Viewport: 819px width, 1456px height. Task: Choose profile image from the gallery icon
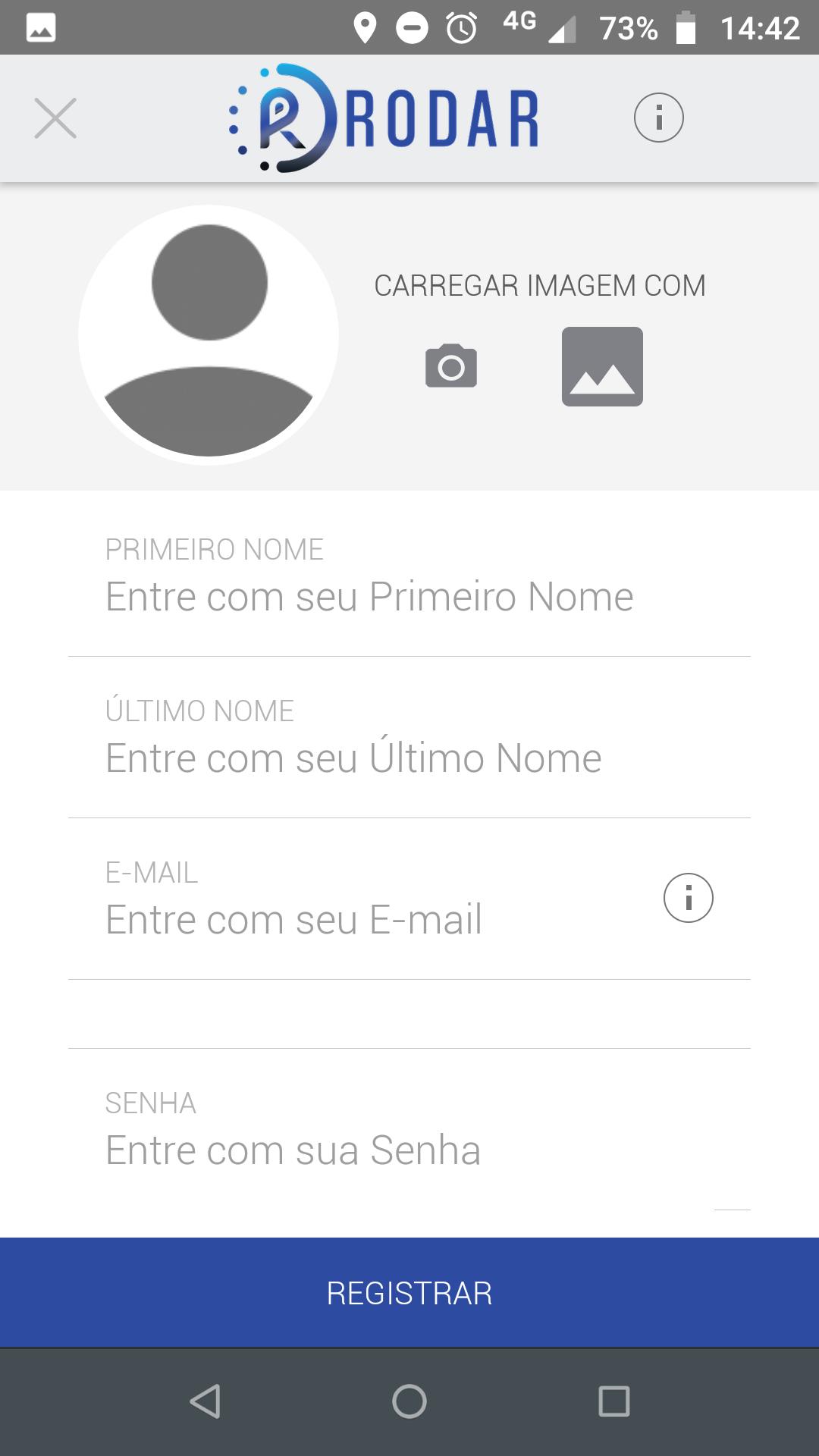coord(602,367)
